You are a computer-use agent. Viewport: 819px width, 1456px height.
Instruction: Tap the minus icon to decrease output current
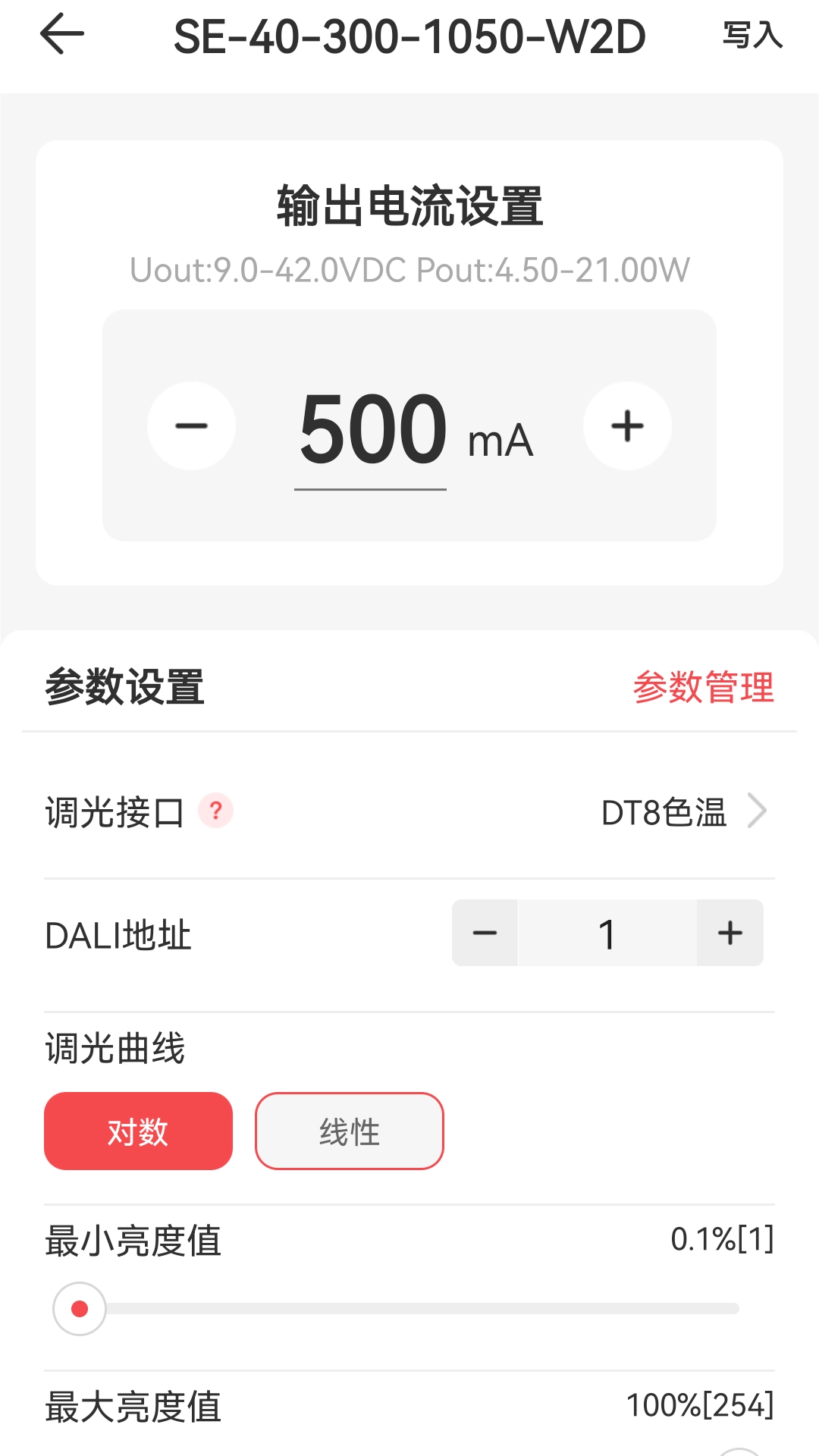190,426
